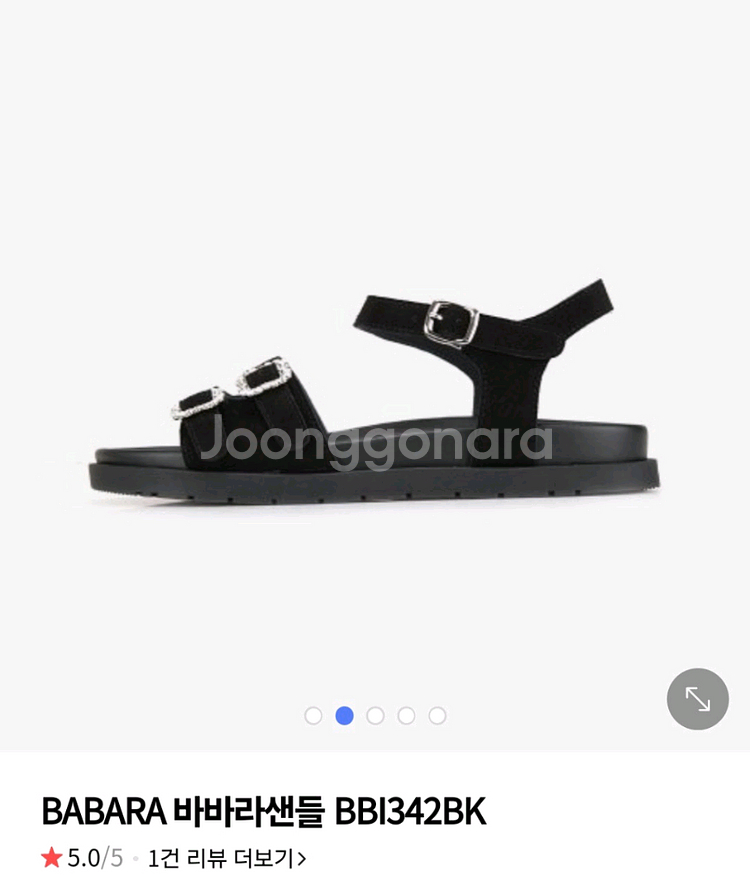
Task: Select the third image indicator dot
Action: point(375,716)
